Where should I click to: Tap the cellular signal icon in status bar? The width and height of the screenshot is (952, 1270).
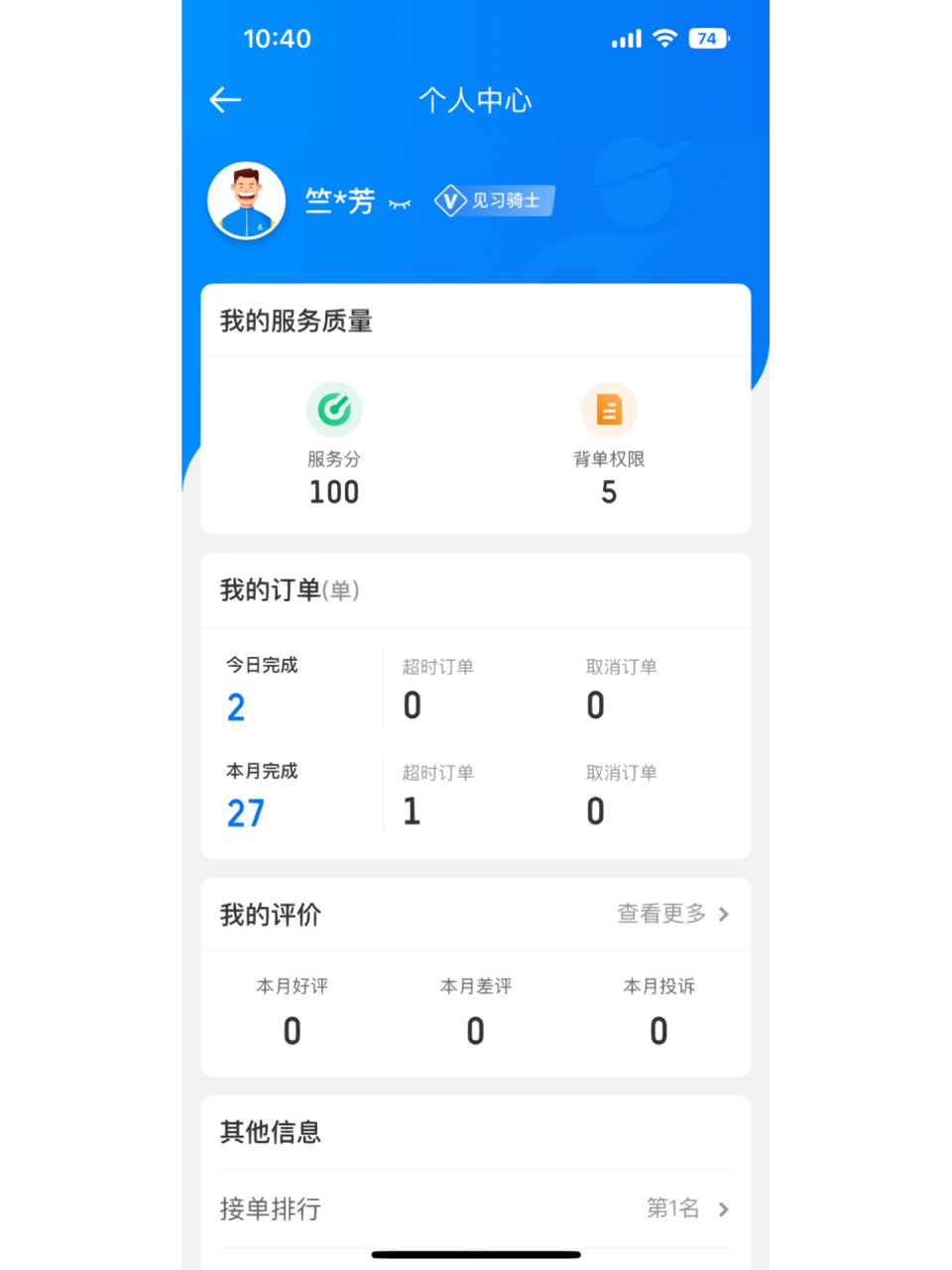click(x=626, y=38)
